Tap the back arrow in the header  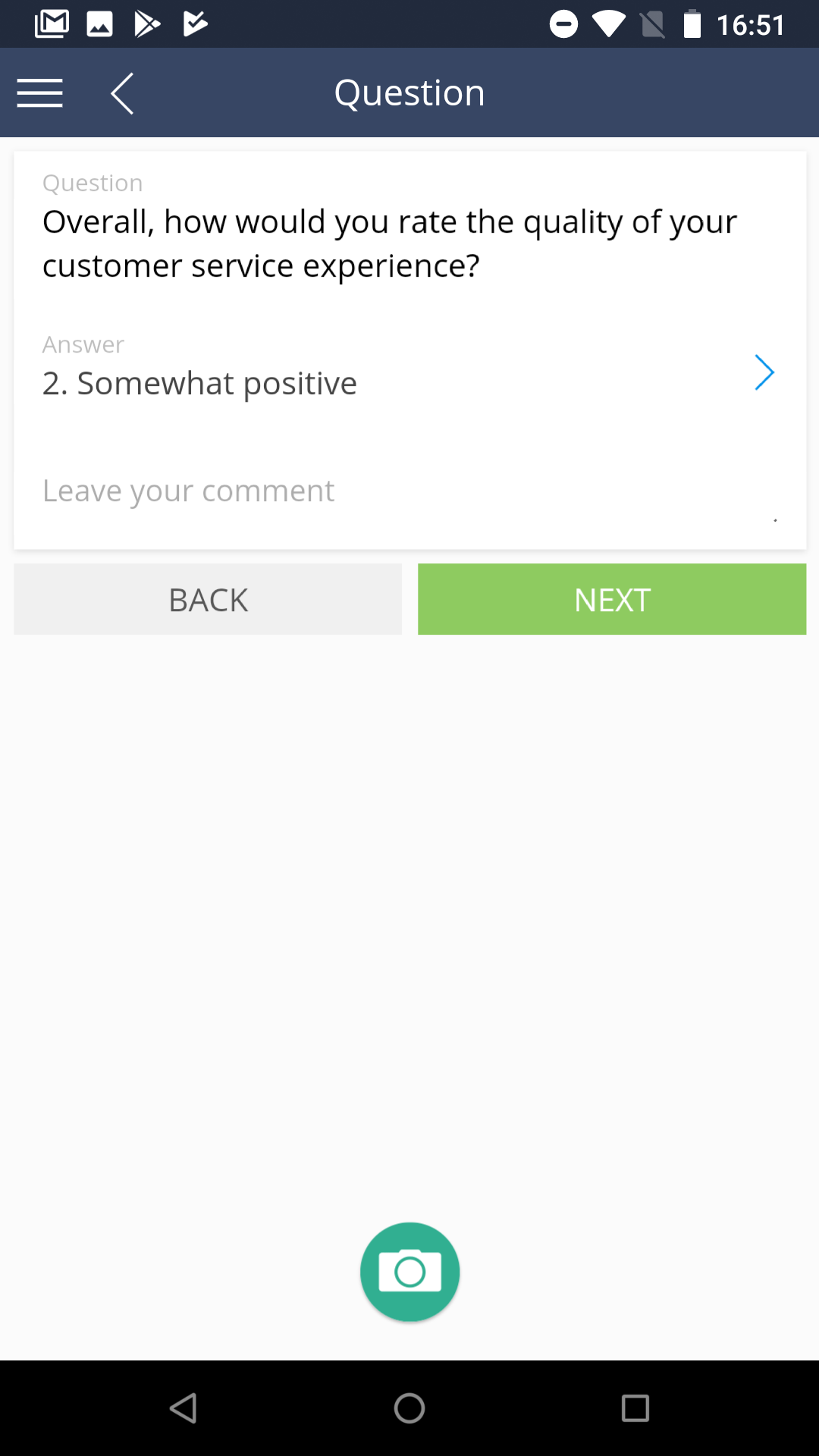[x=122, y=93]
